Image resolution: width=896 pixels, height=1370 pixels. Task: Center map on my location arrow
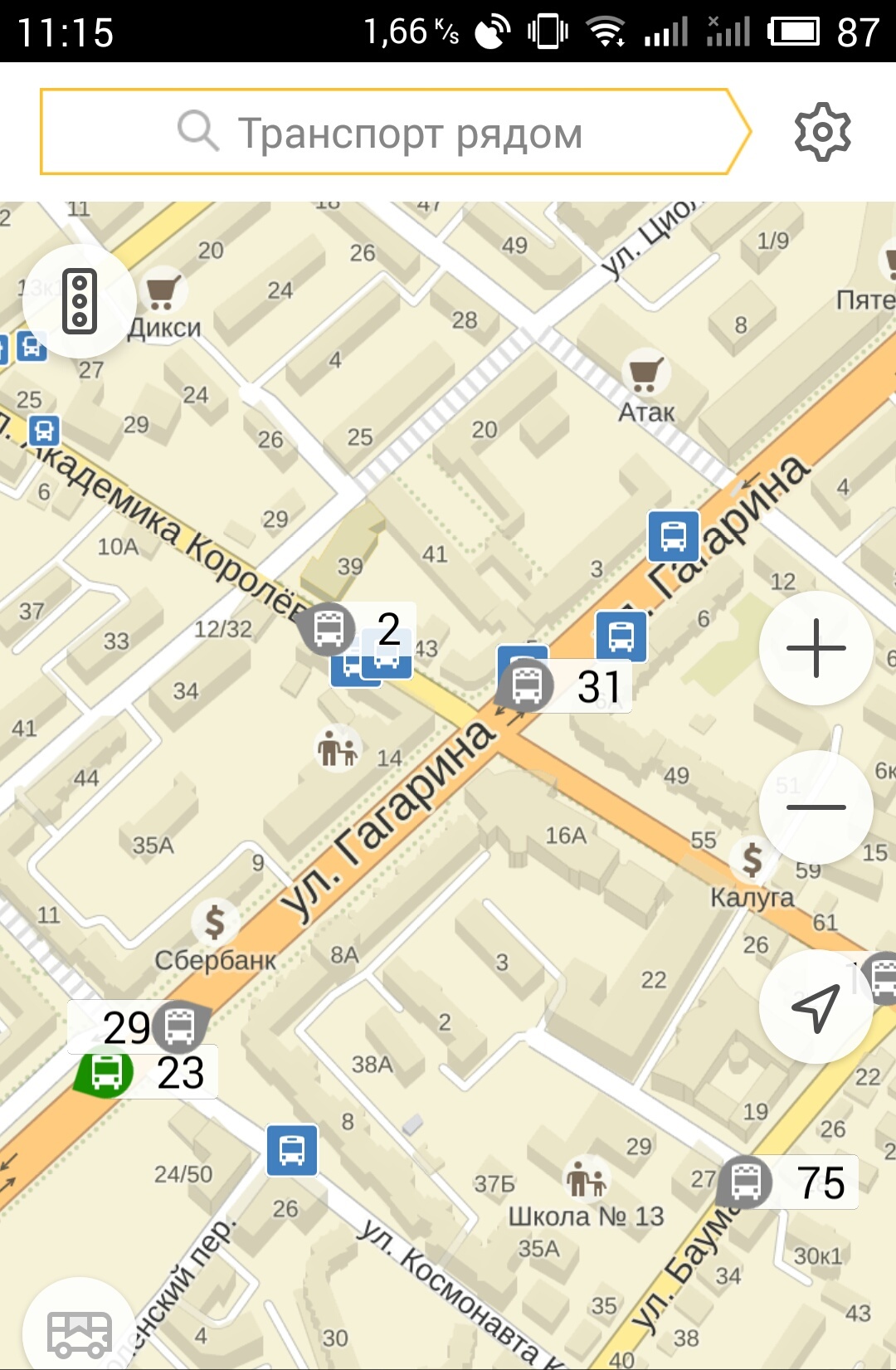pos(816,1007)
